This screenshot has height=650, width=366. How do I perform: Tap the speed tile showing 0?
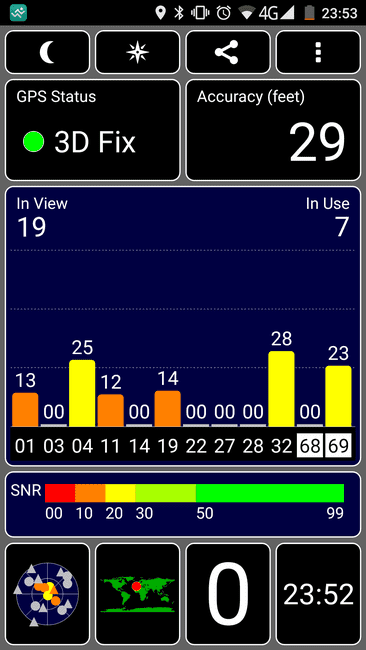click(x=228, y=594)
